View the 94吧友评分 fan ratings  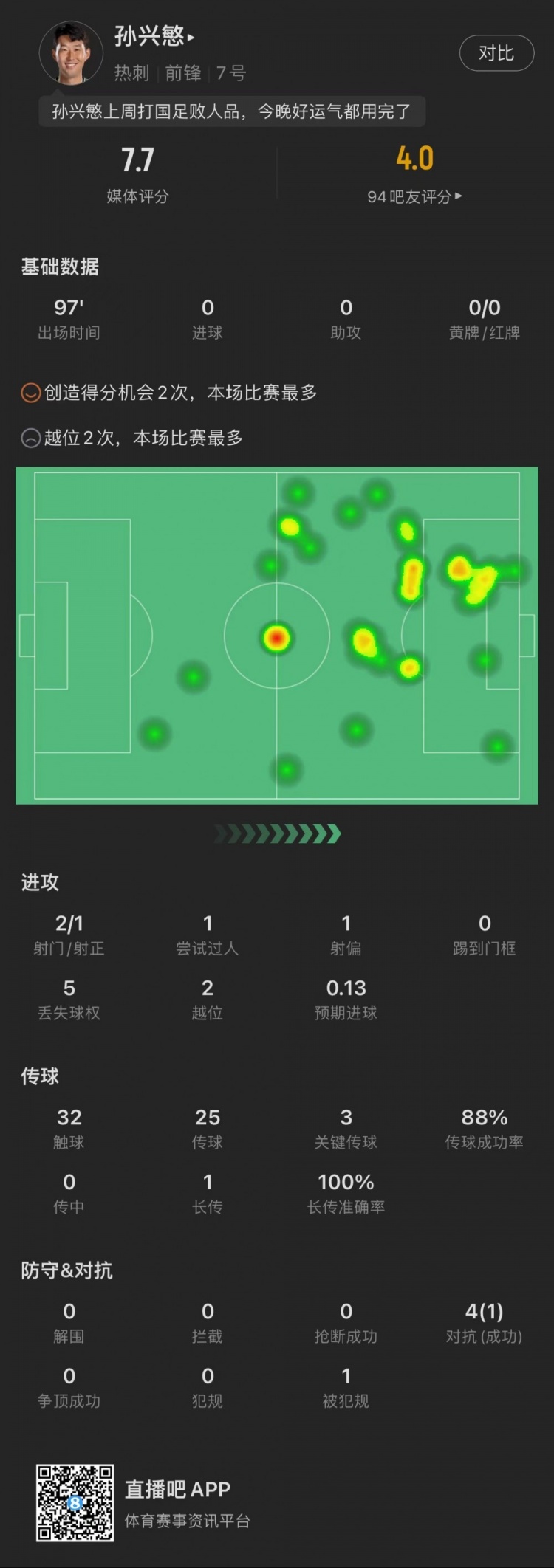[x=414, y=196]
